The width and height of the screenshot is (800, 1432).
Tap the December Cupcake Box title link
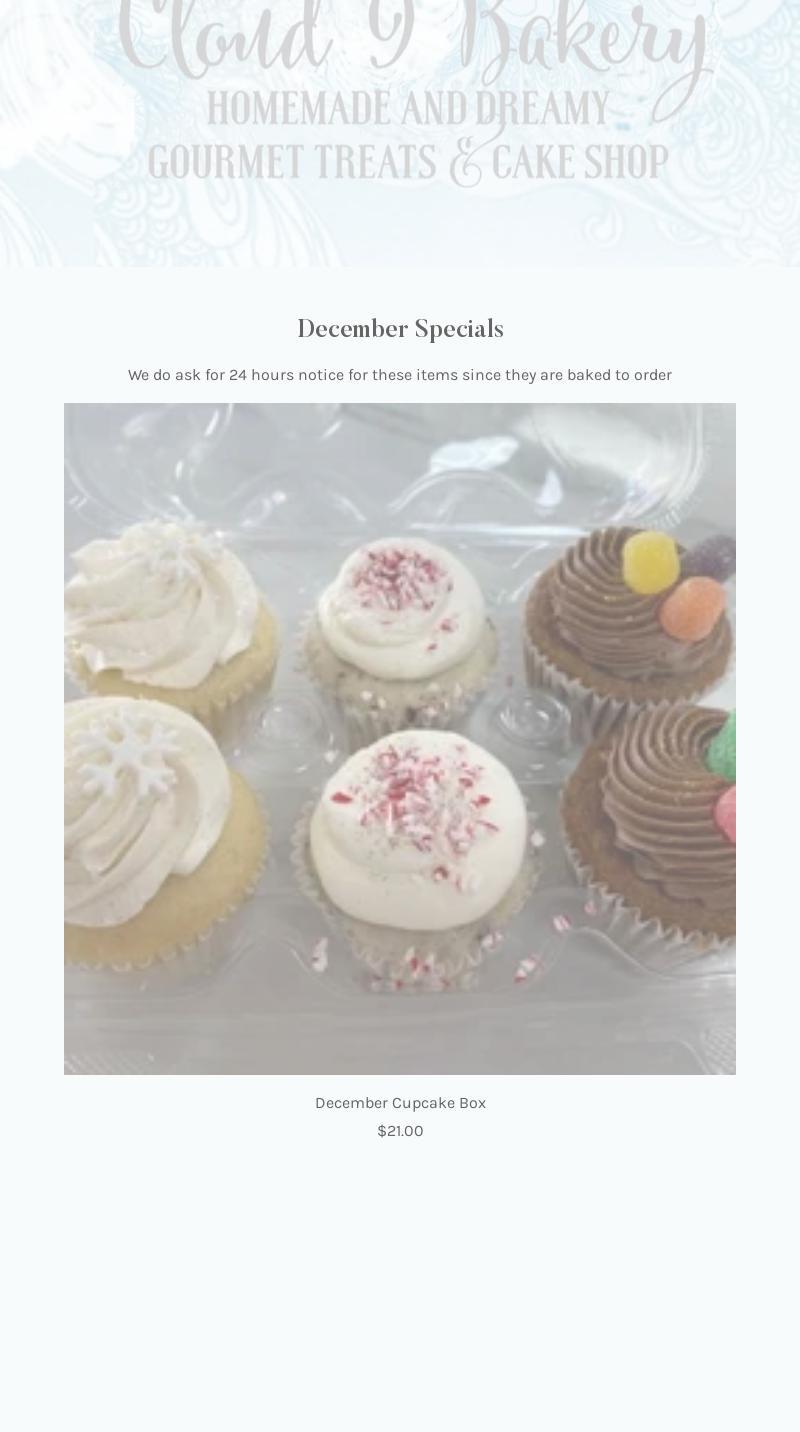click(x=400, y=1103)
